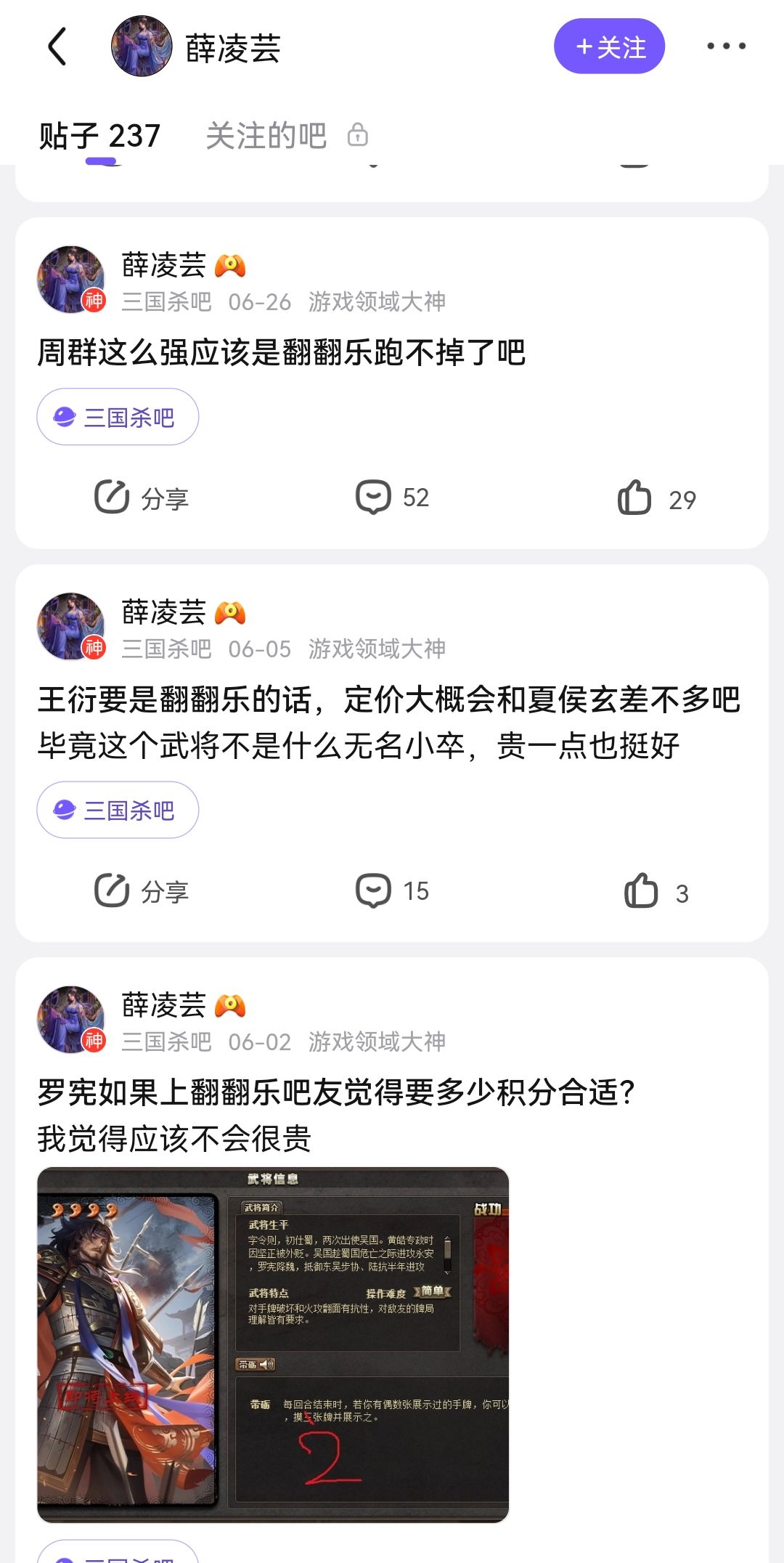Tap the 三国杀吧 chip under the 王衍 post
This screenshot has width=784, height=1563.
(x=118, y=810)
